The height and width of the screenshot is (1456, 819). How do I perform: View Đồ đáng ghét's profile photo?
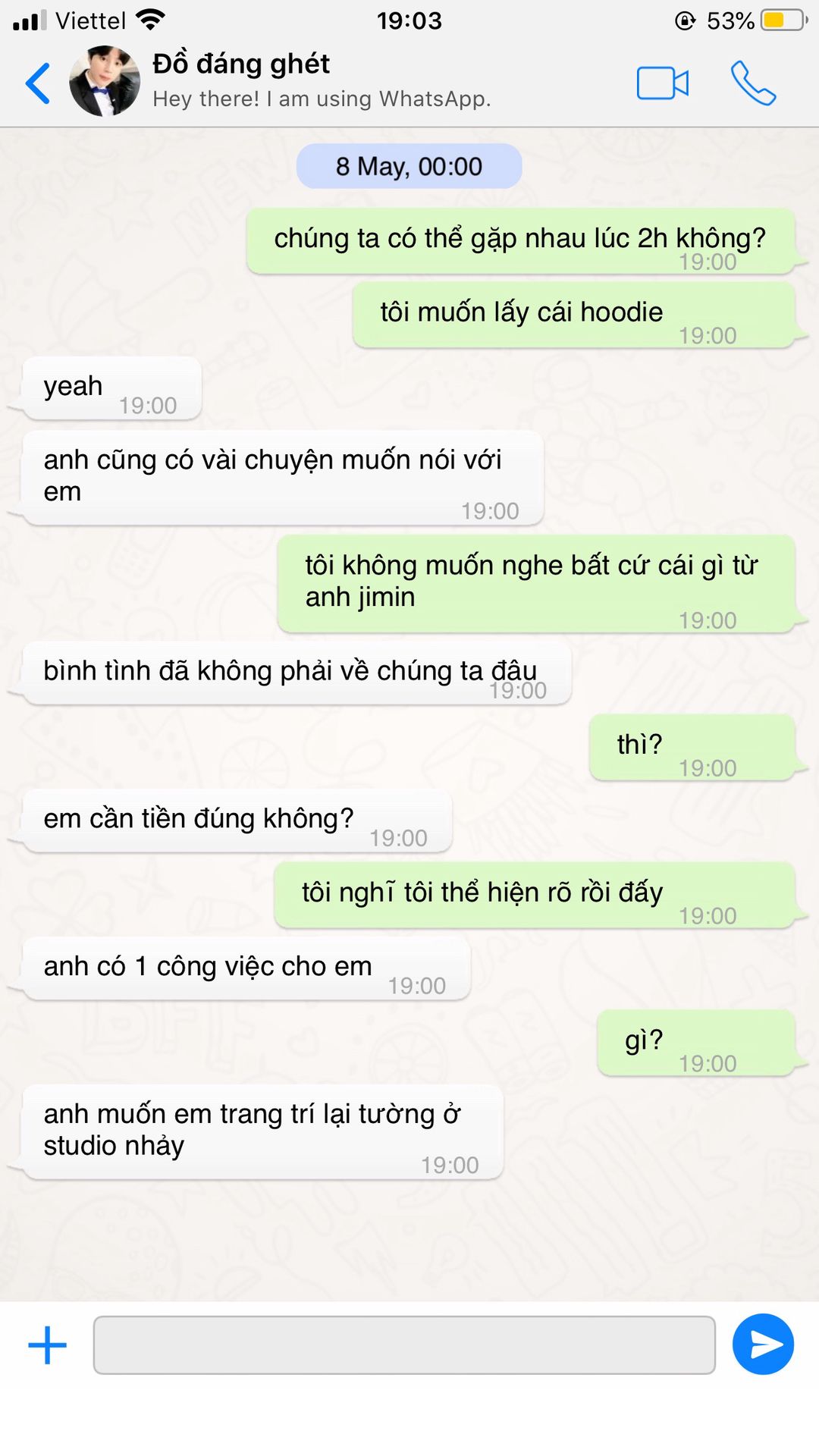(105, 81)
